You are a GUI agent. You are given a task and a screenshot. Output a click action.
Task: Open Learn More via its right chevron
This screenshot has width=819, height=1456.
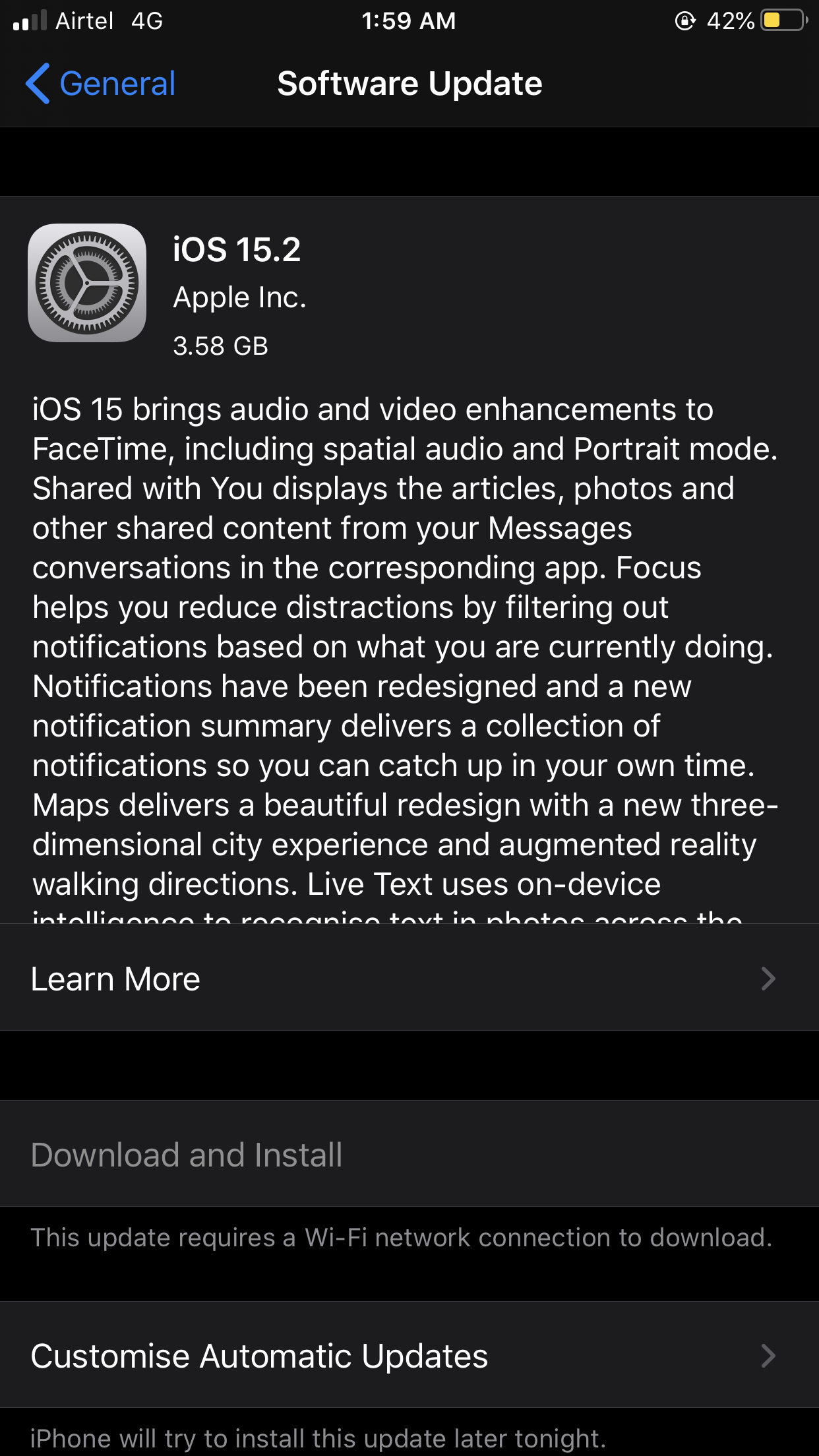click(769, 979)
